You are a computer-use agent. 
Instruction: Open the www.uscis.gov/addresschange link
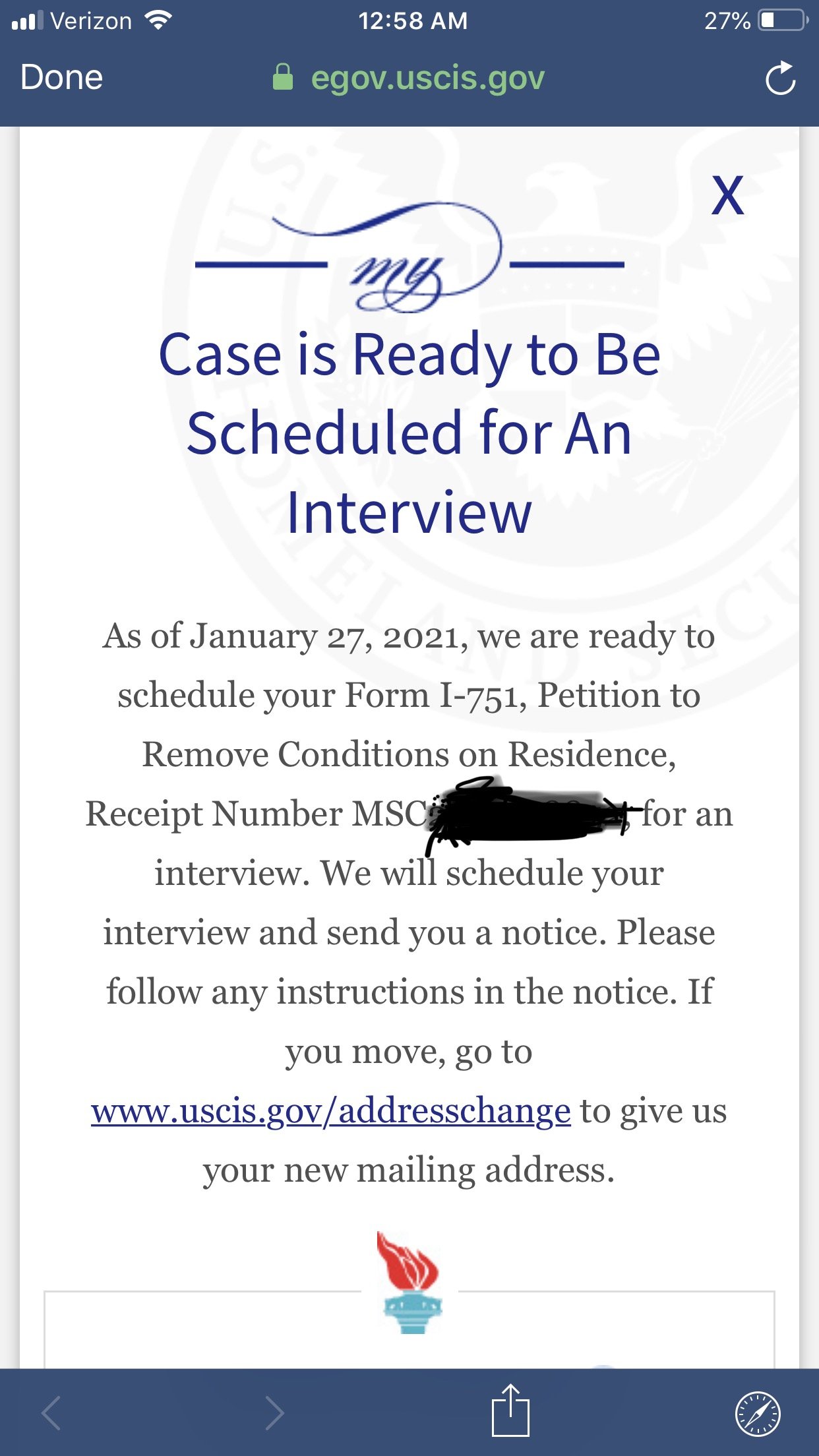330,1111
